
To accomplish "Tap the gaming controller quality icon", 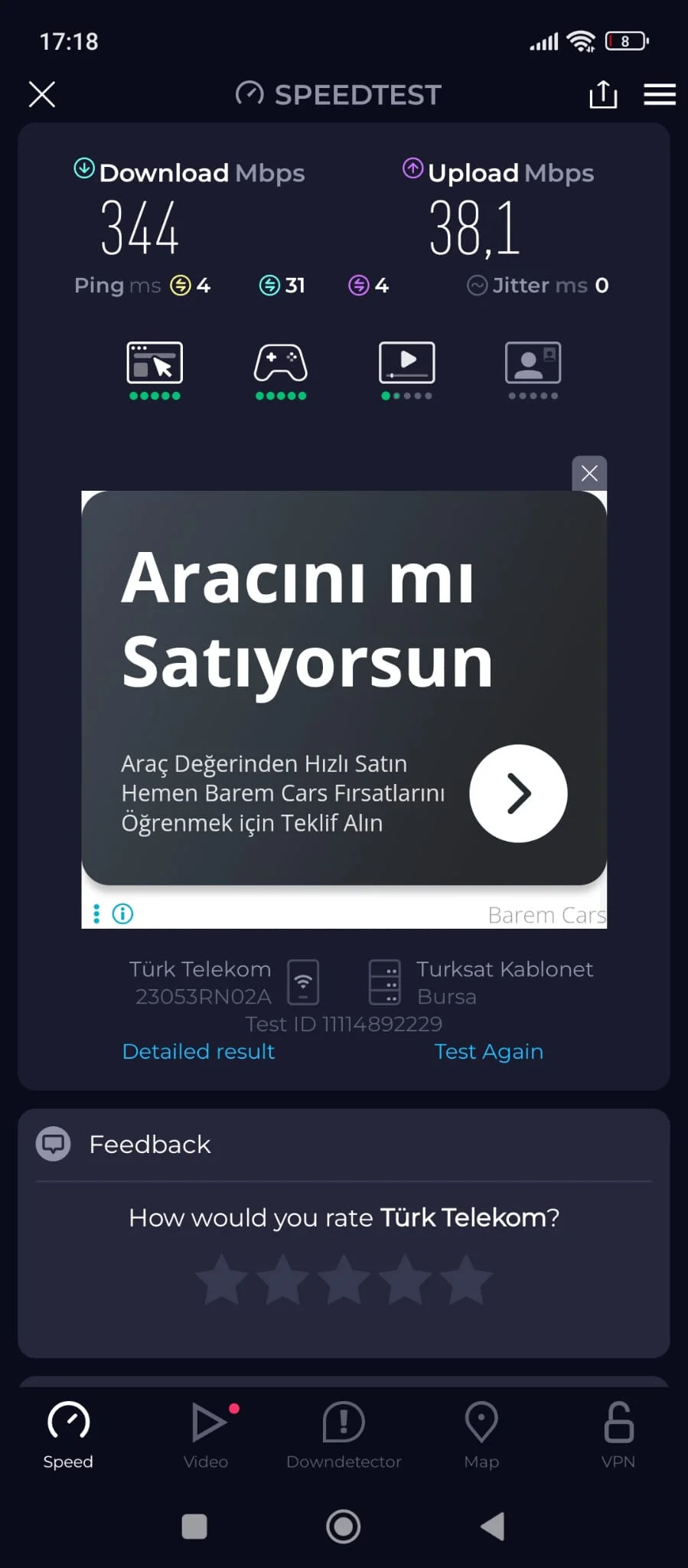I will click(x=281, y=363).
